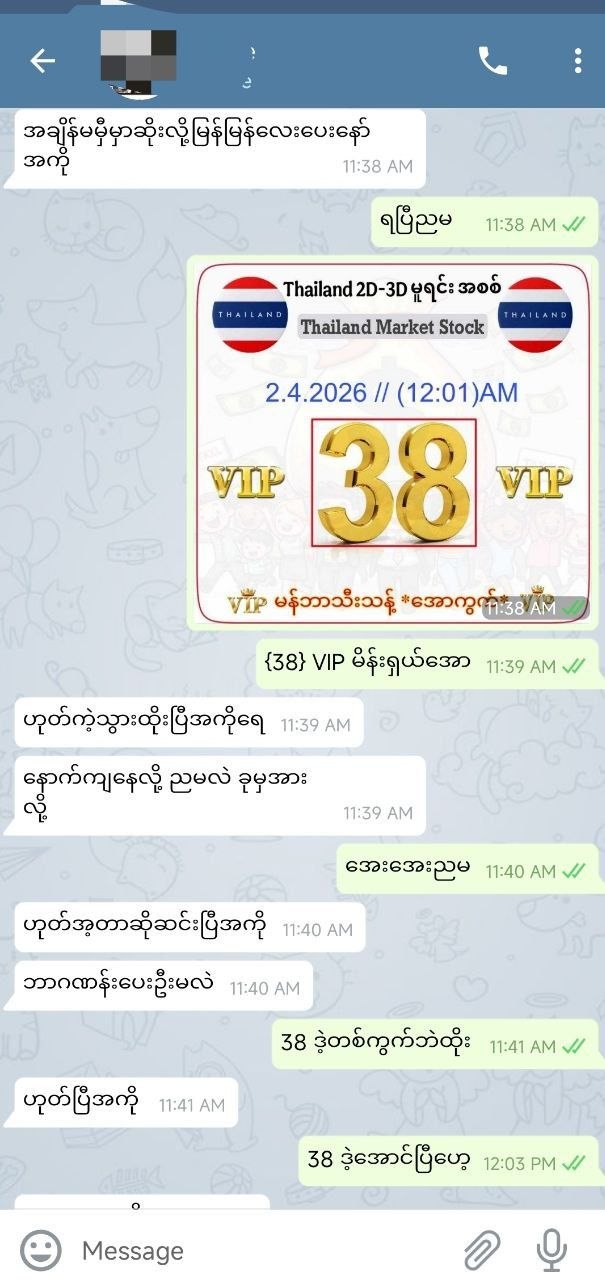
Task: Open the Thailand 2D-3D image message
Action: (x=392, y=442)
